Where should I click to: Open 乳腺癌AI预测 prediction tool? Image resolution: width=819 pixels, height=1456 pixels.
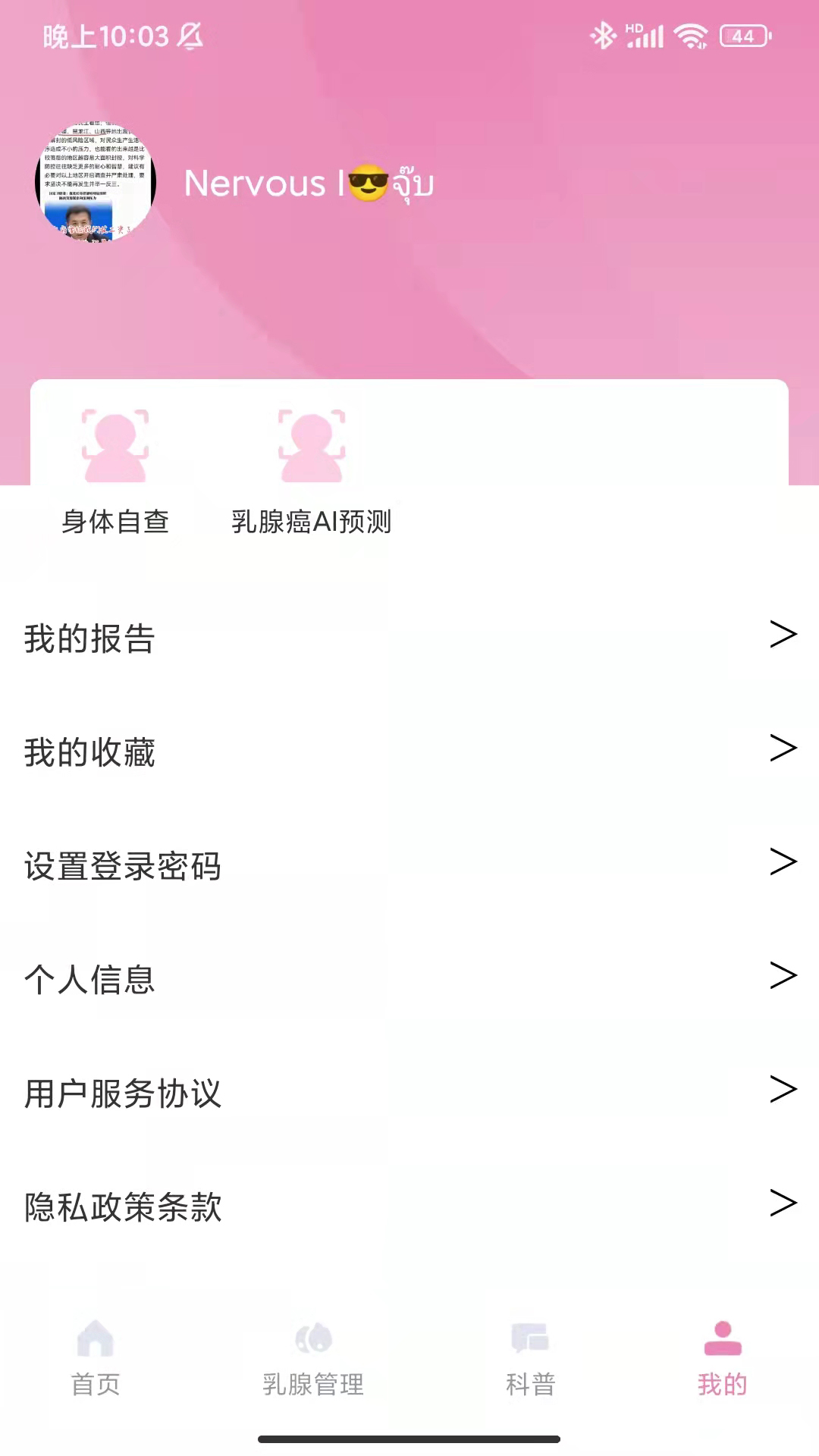[x=311, y=470]
